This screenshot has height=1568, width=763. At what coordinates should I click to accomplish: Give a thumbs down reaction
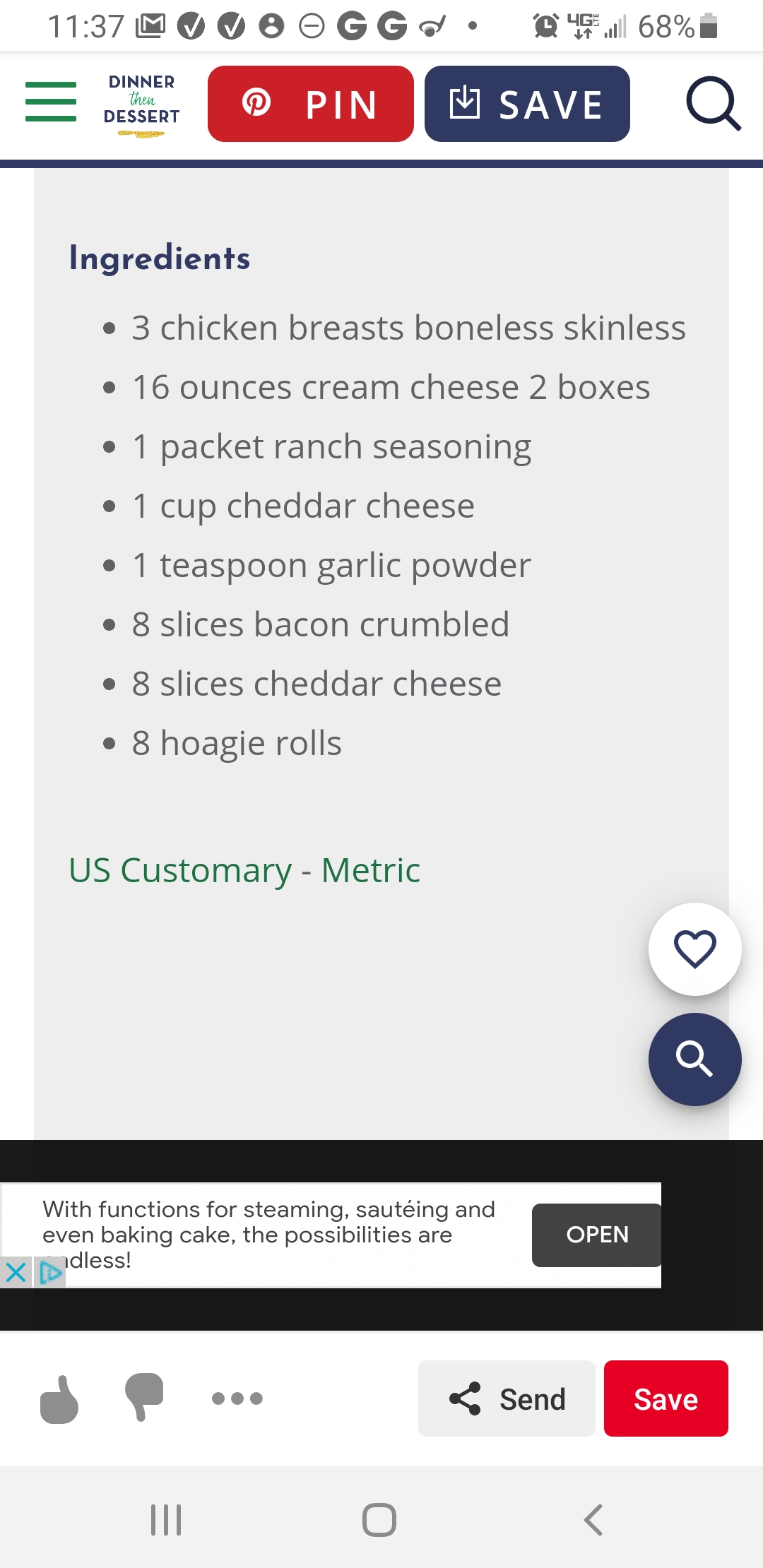[x=144, y=1397]
